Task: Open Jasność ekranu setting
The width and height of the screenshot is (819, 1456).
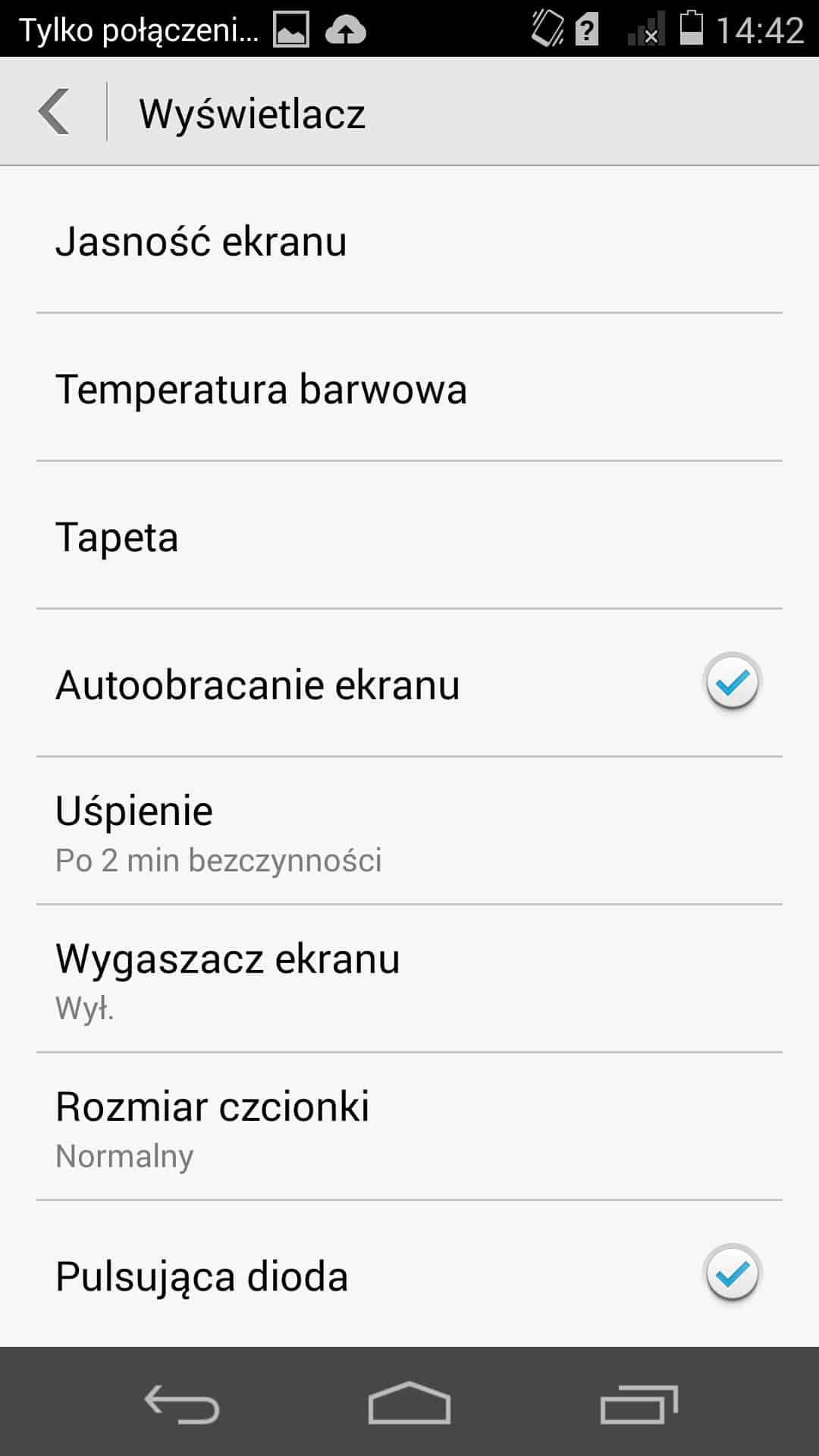Action: pyautogui.click(x=409, y=241)
